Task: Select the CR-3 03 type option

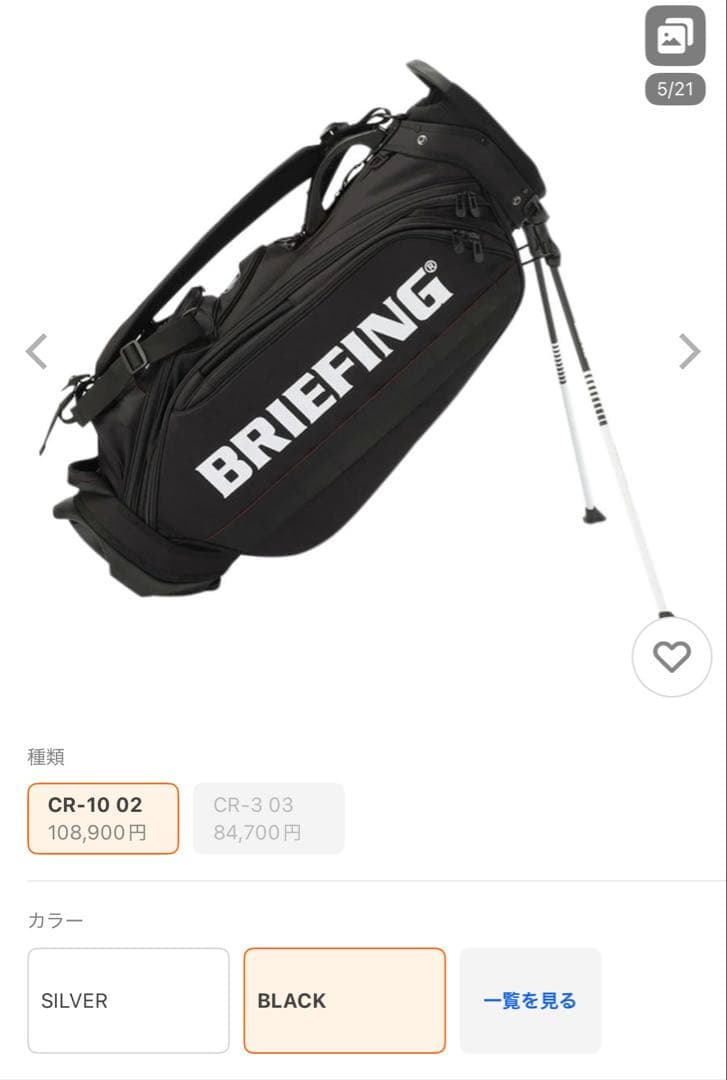Action: tap(268, 818)
